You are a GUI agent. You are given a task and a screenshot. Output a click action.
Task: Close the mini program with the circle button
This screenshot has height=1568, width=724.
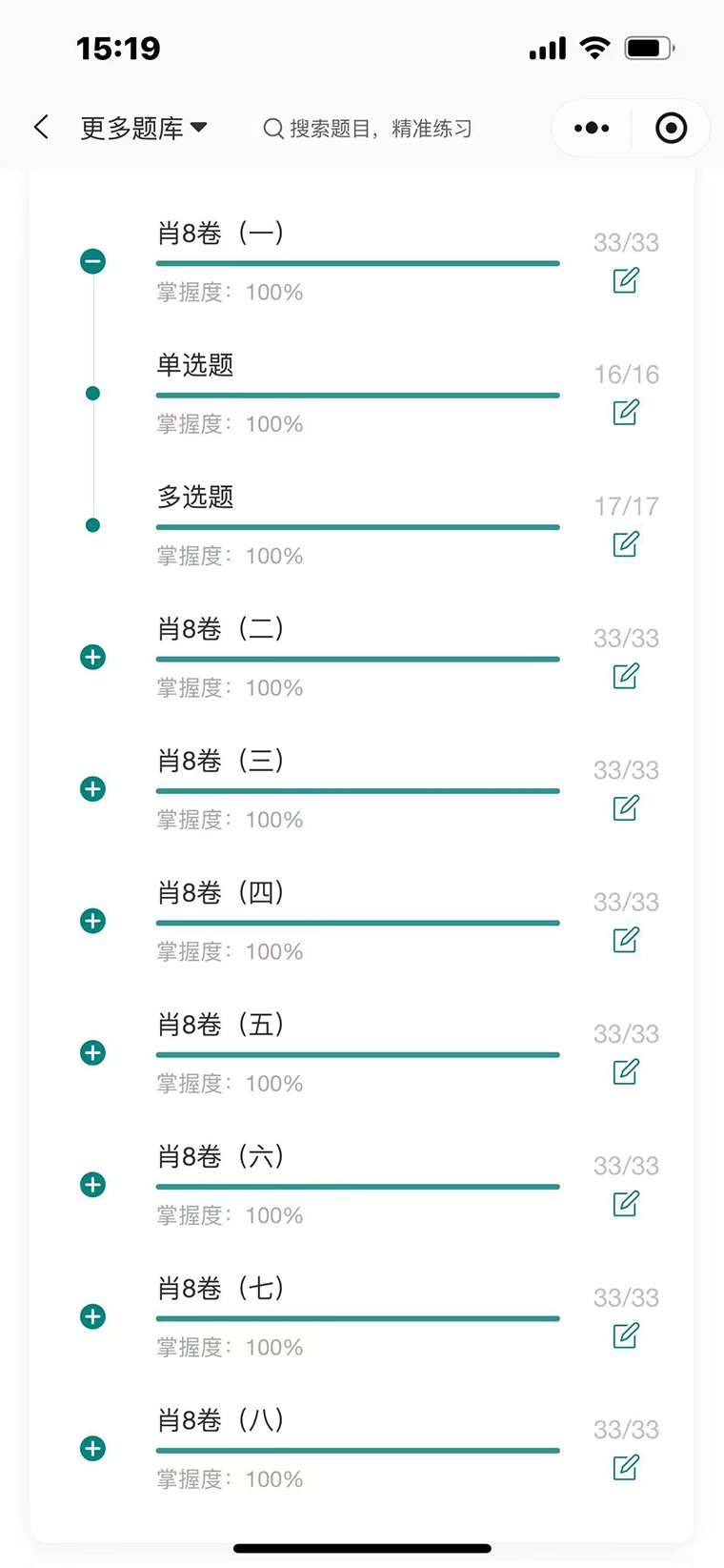(x=671, y=128)
